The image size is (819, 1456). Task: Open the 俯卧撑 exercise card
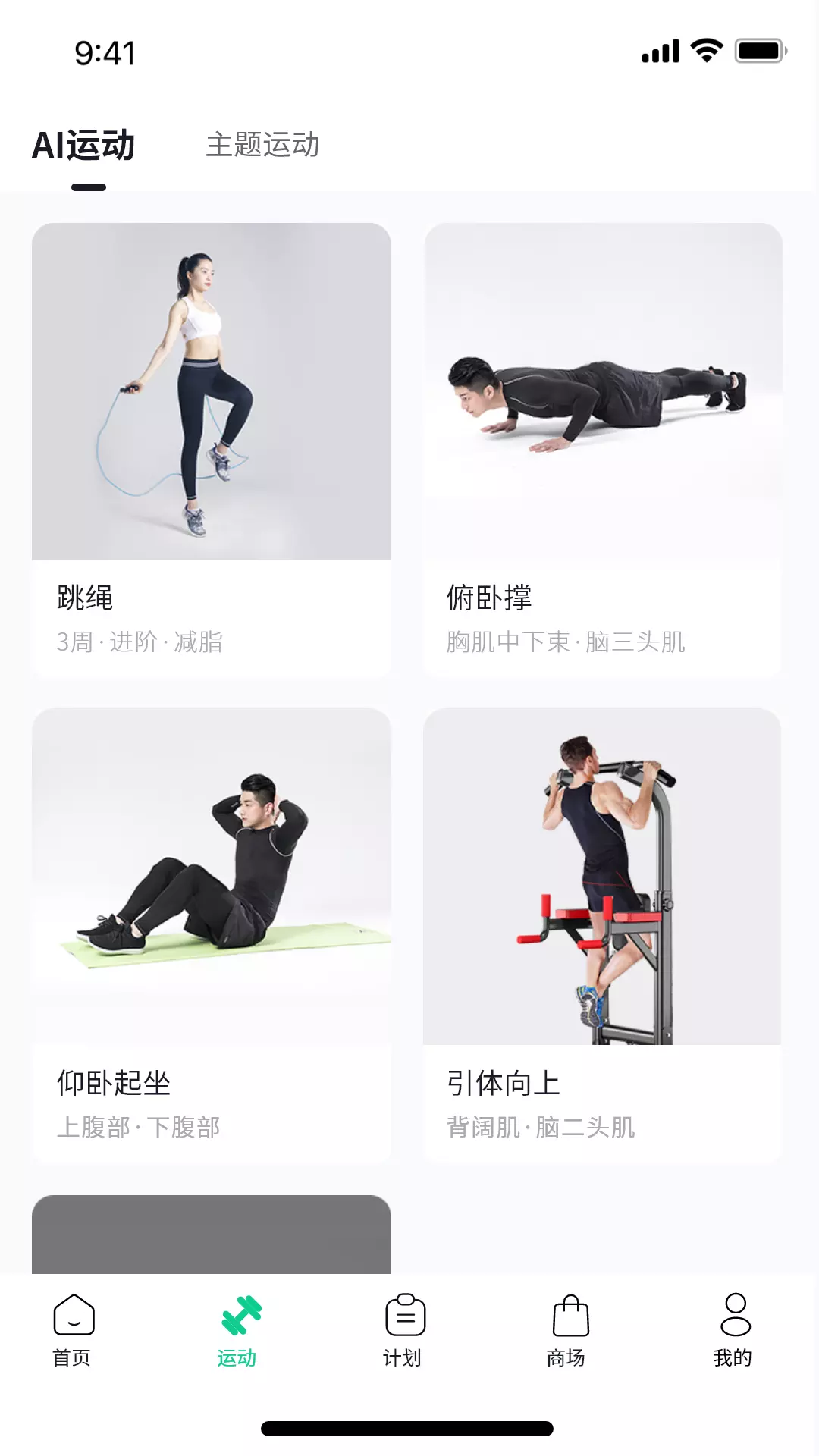(603, 450)
